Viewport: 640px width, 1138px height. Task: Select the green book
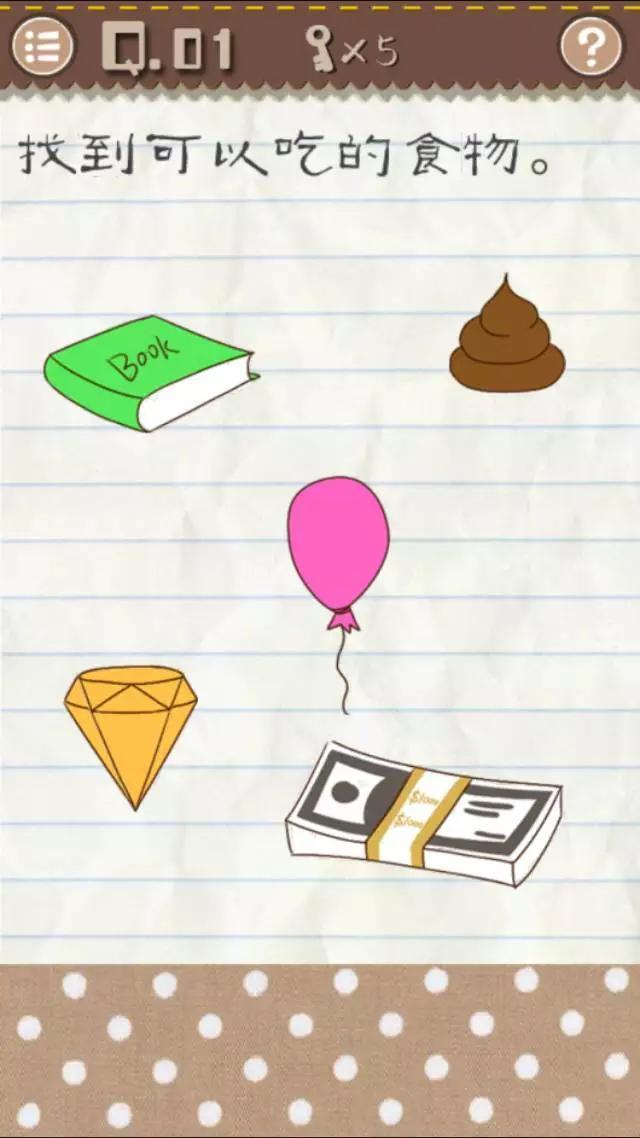pos(148,373)
